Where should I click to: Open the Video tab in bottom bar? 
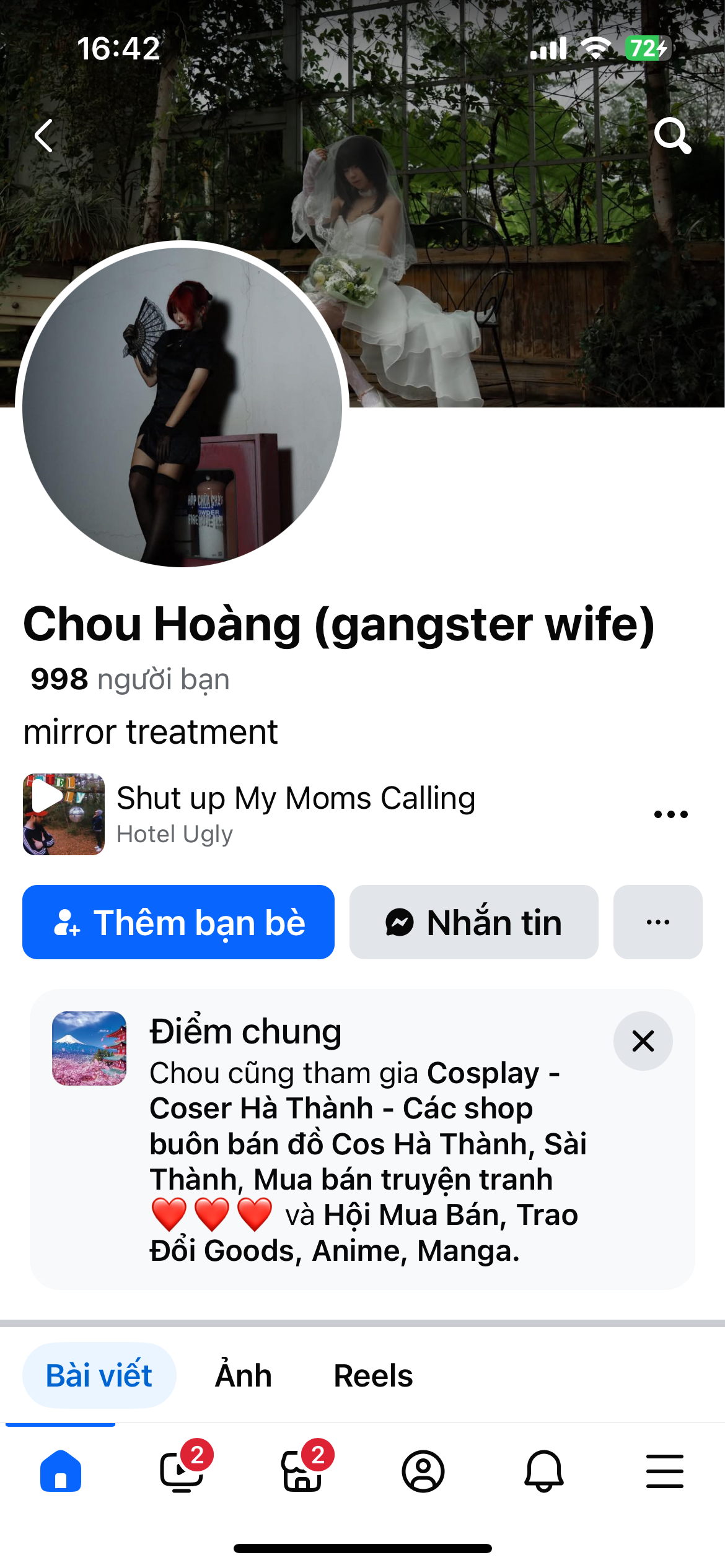click(x=182, y=1471)
